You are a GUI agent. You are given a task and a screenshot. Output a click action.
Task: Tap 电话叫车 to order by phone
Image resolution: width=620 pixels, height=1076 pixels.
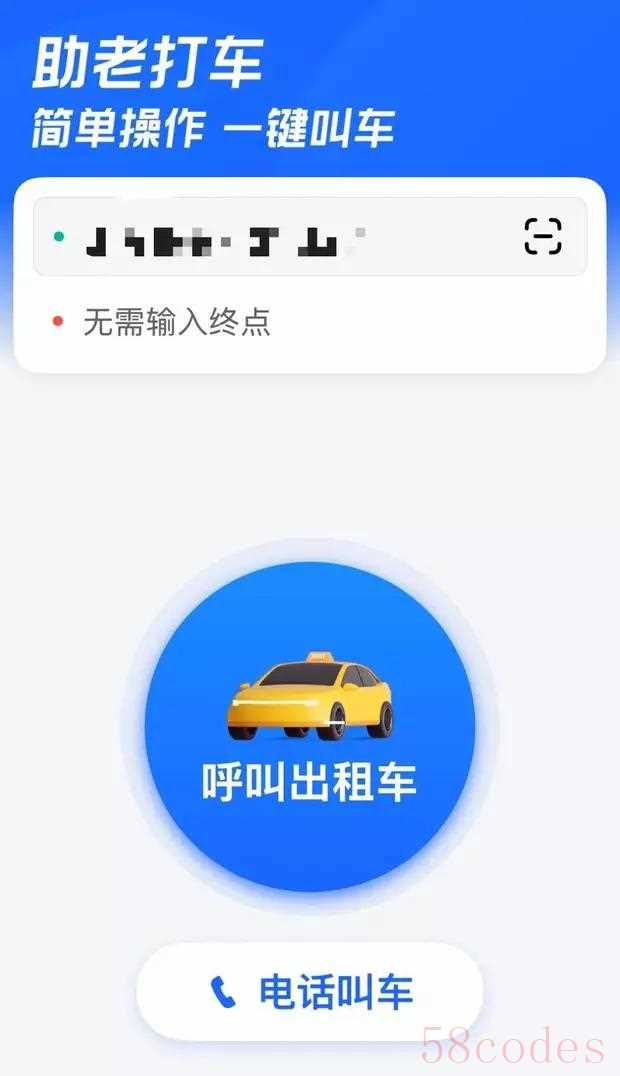(x=310, y=991)
